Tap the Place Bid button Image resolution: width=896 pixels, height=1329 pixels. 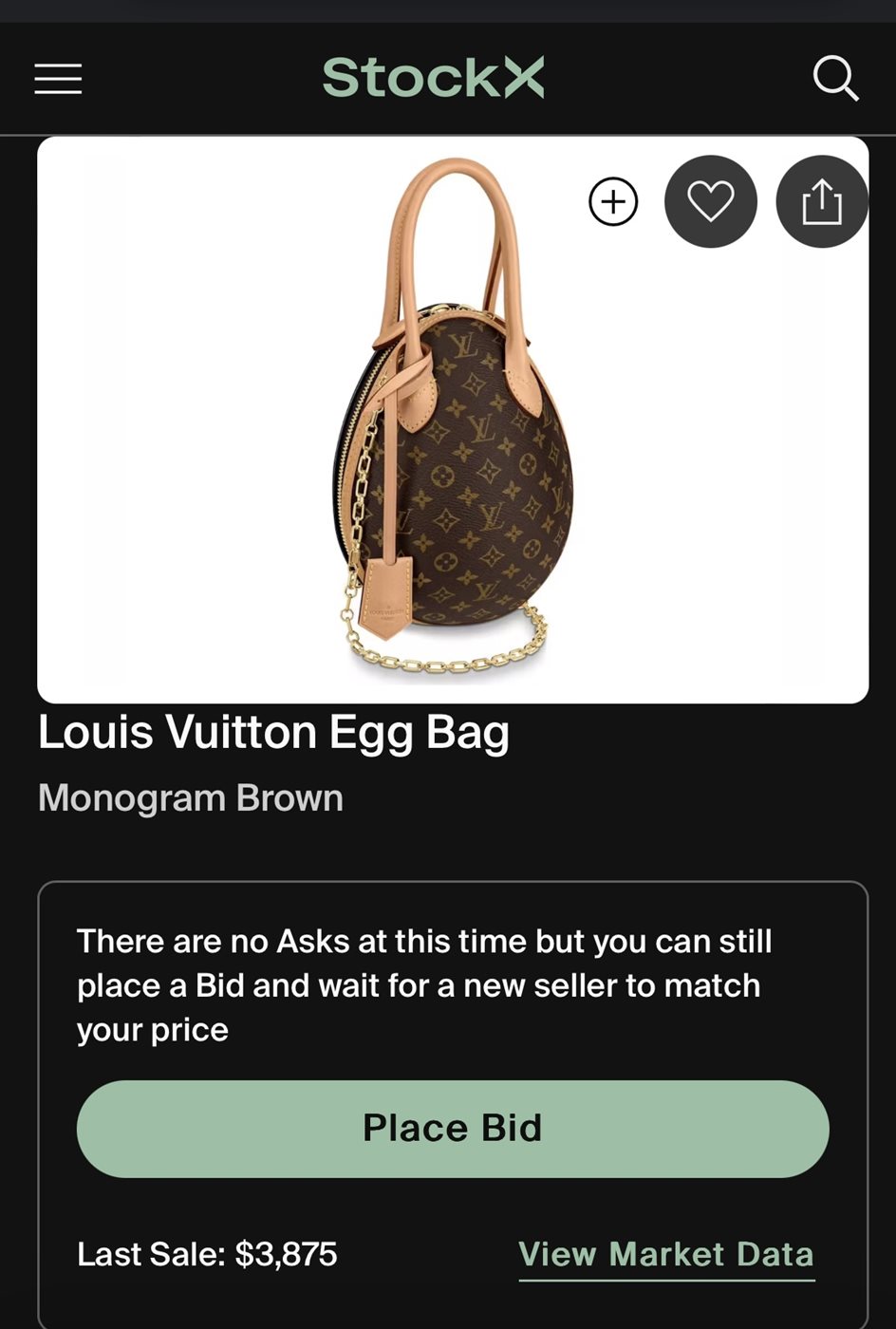(x=453, y=1129)
